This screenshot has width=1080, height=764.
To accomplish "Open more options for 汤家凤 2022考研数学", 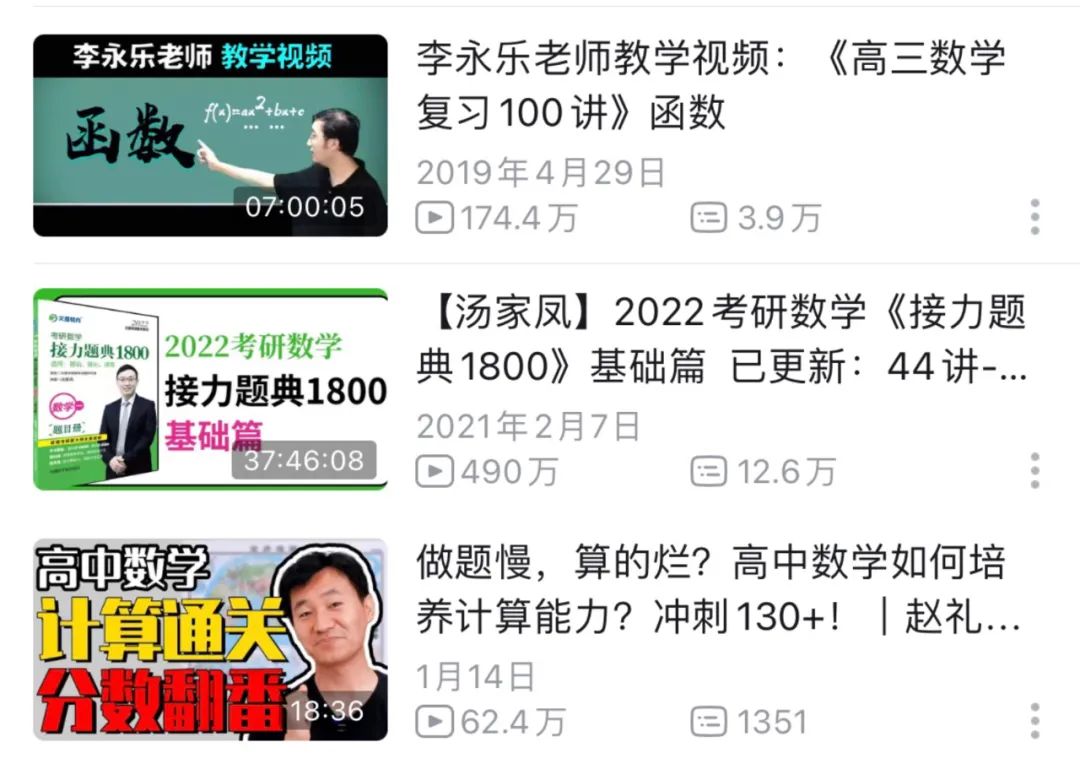I will [x=1034, y=470].
